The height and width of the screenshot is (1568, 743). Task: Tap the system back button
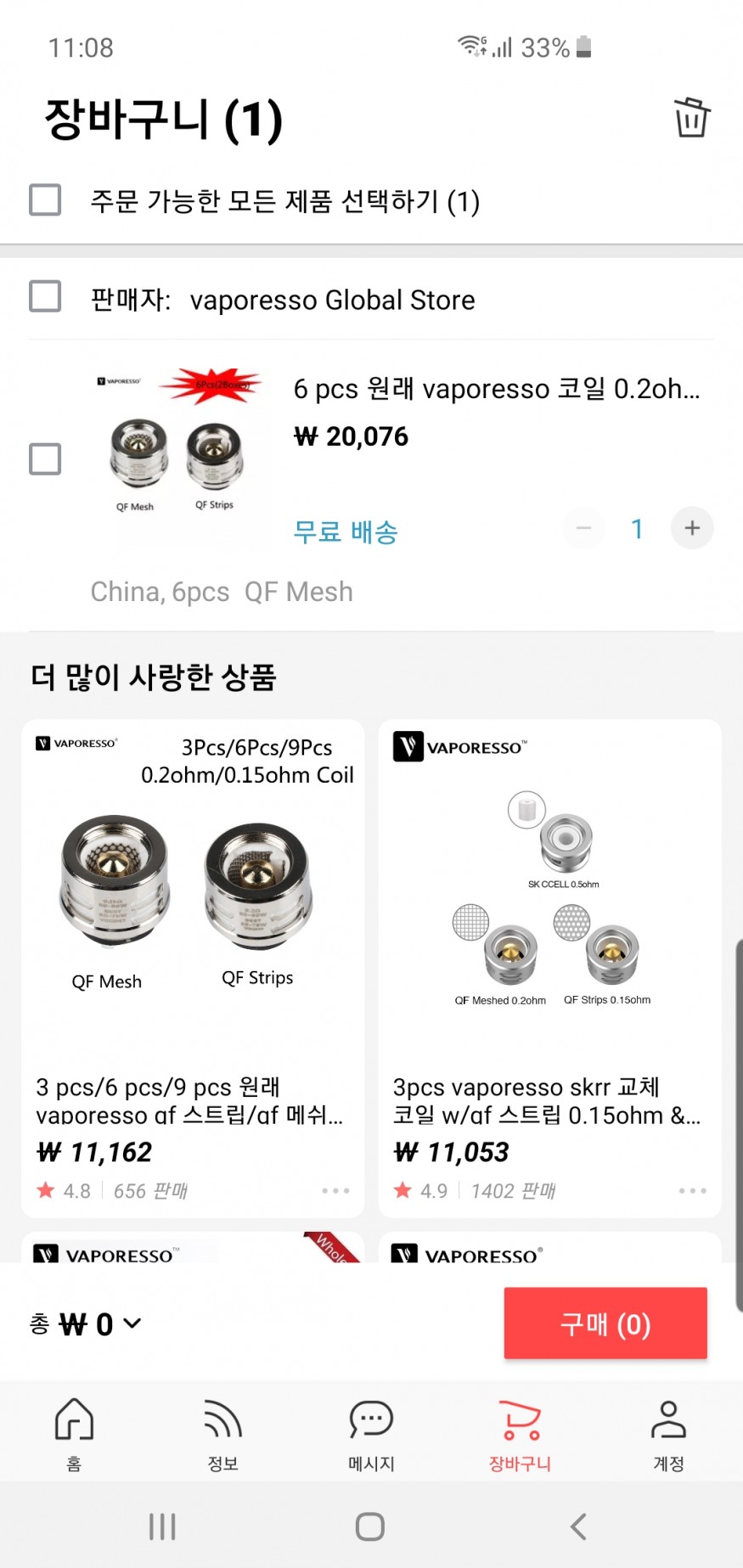(x=578, y=1526)
